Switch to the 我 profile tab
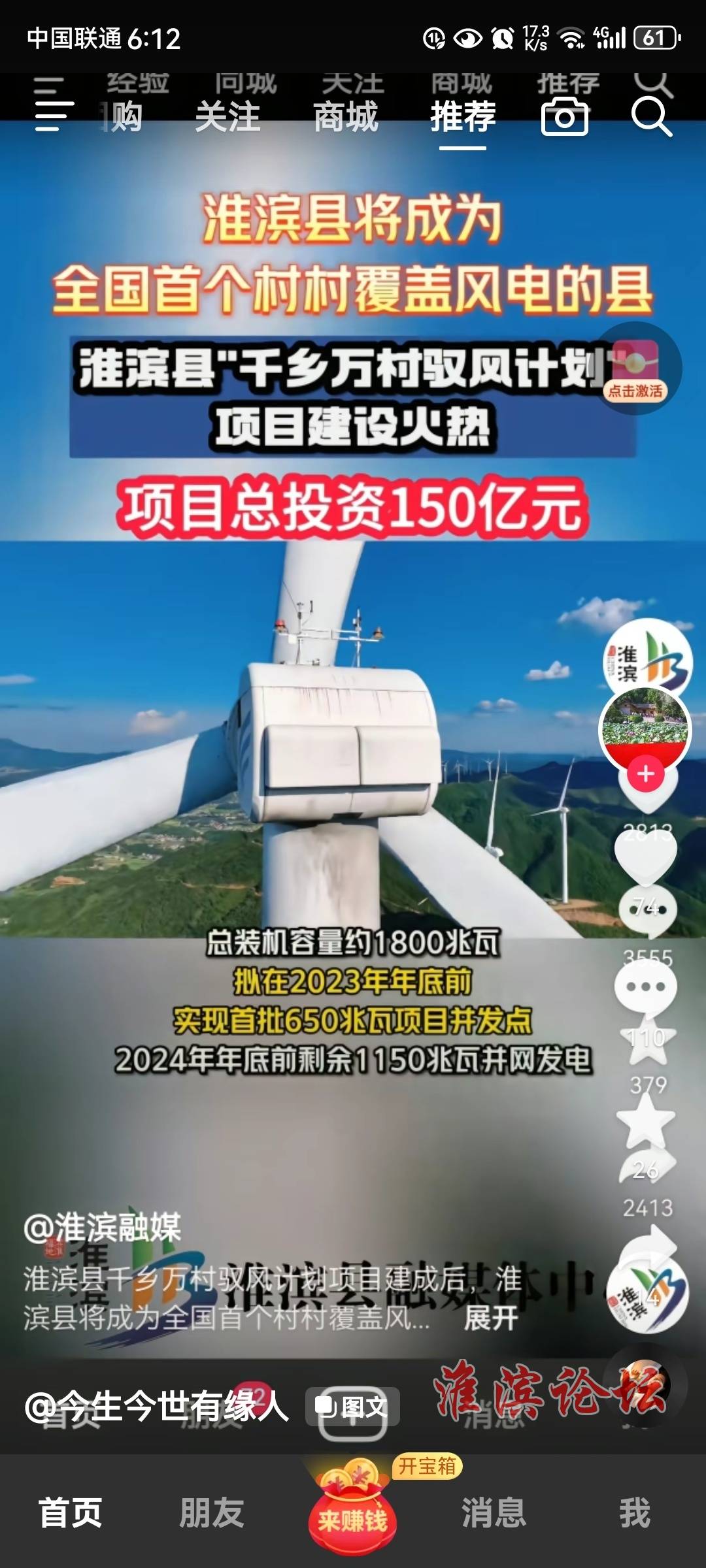The height and width of the screenshot is (1568, 706). (635, 1513)
